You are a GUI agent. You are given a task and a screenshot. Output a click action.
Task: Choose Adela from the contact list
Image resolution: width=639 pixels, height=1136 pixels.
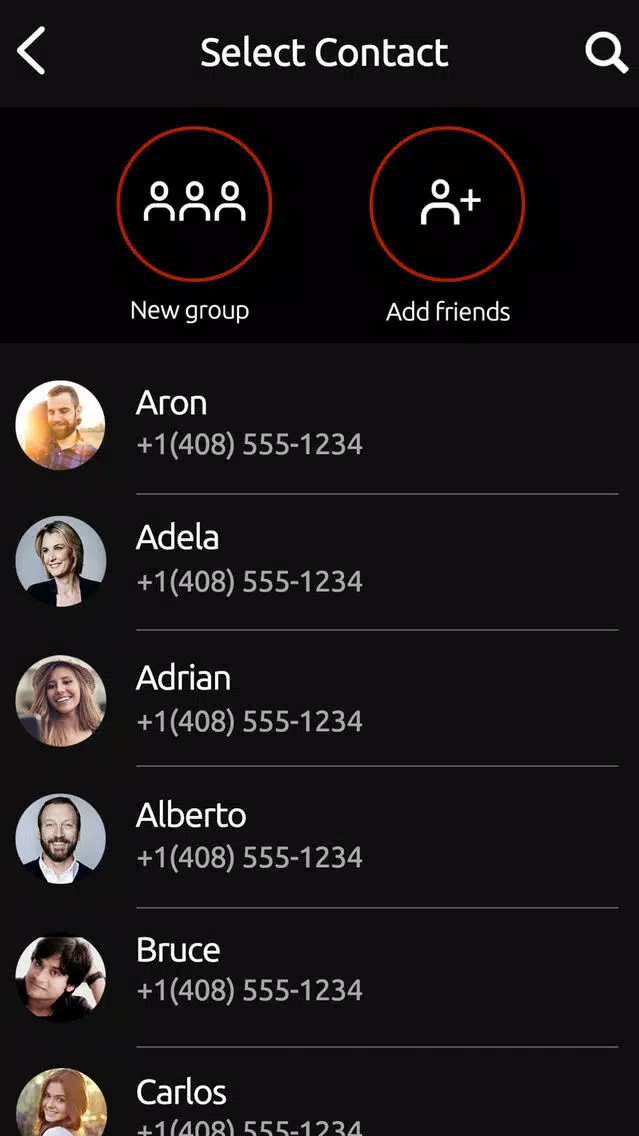[x=319, y=560]
